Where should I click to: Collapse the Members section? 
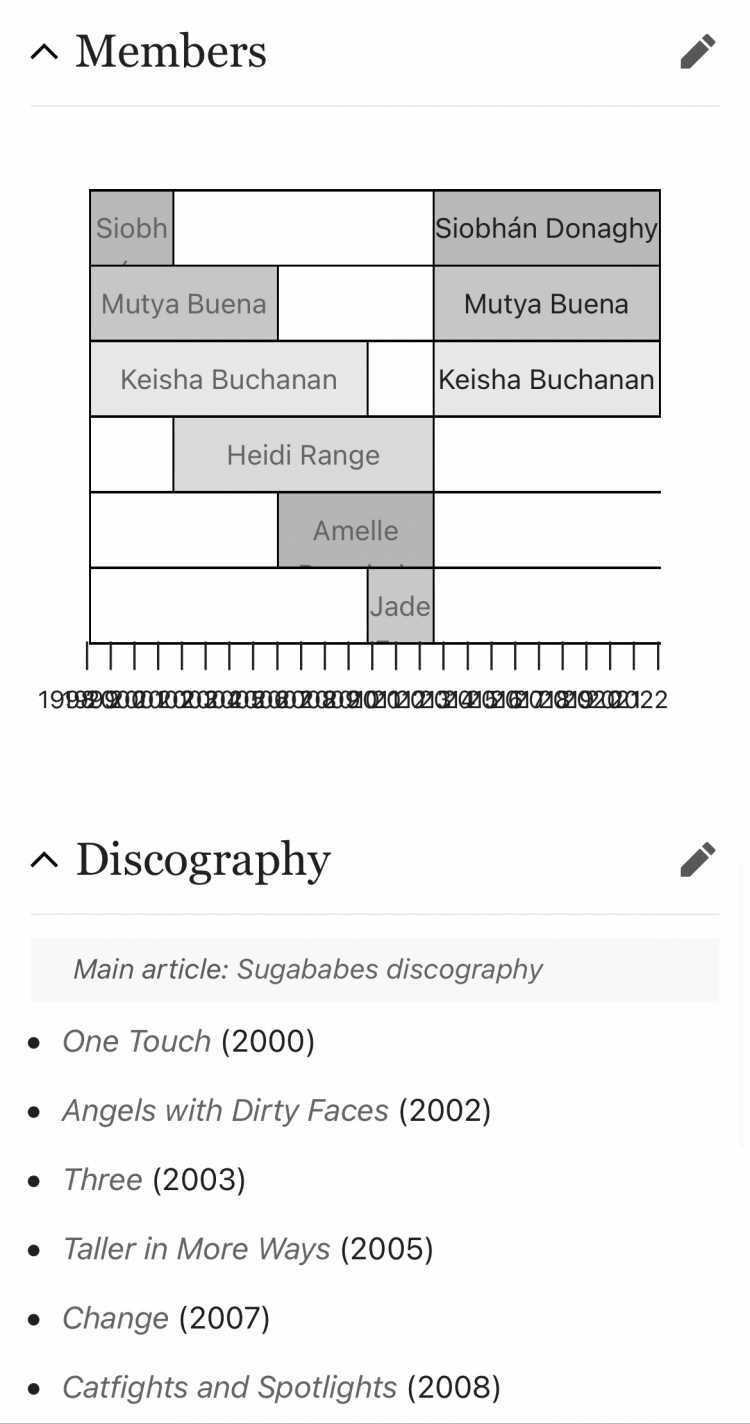pyautogui.click(x=45, y=52)
